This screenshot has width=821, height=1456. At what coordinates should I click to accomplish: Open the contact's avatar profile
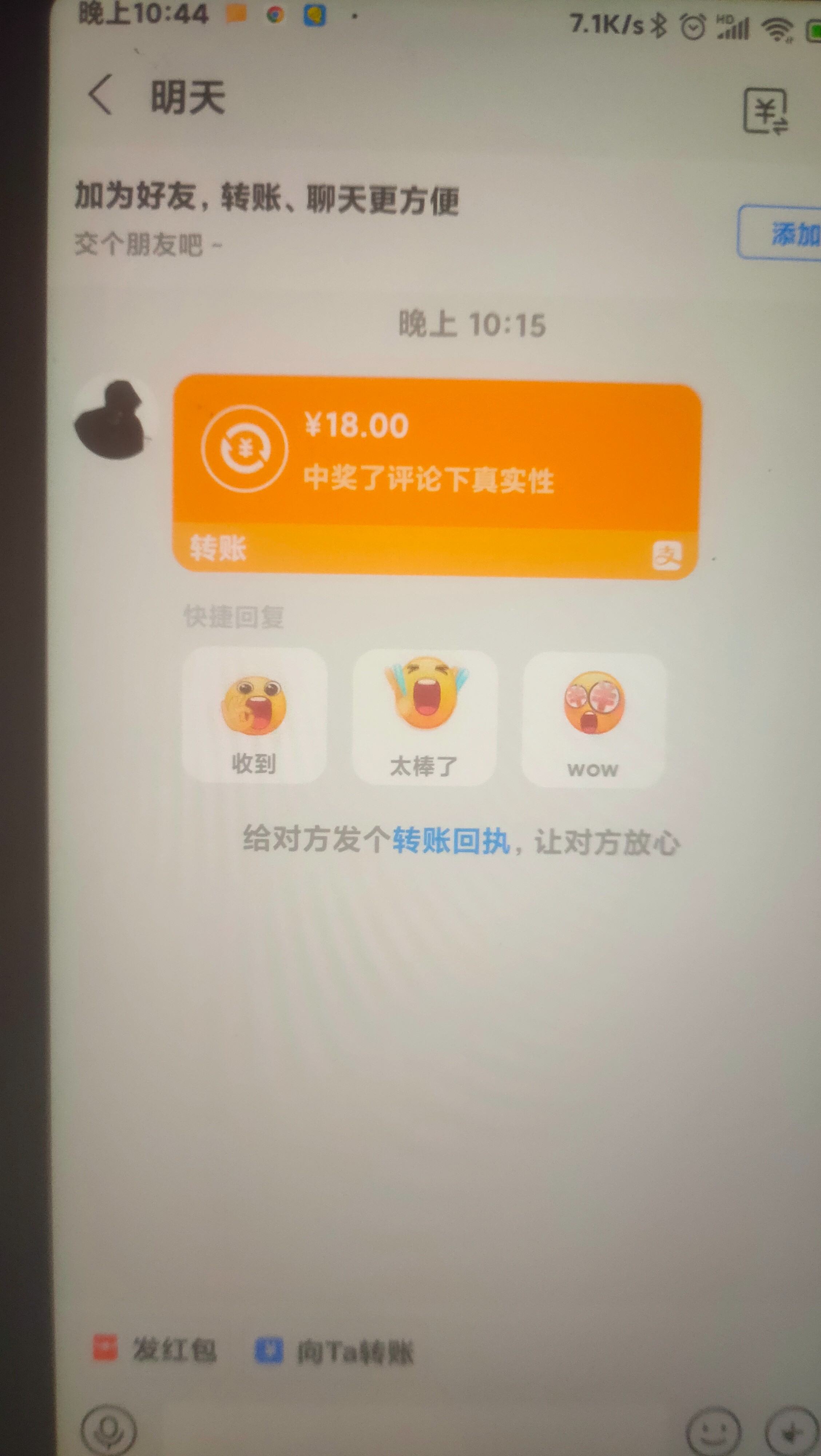113,418
